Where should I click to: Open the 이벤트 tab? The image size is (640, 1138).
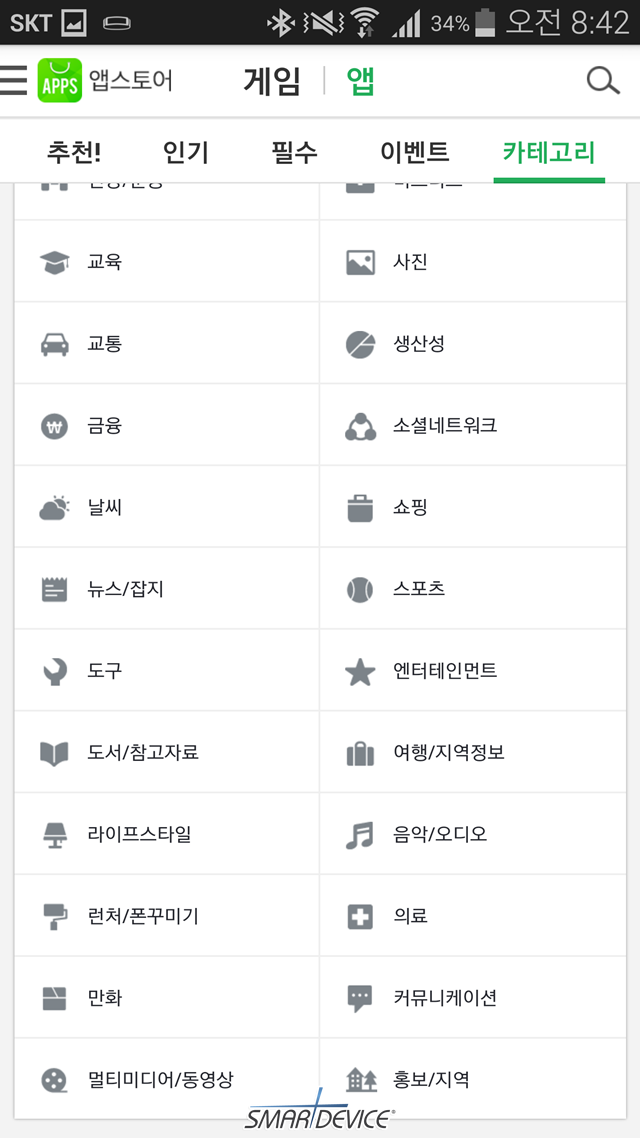(x=415, y=152)
